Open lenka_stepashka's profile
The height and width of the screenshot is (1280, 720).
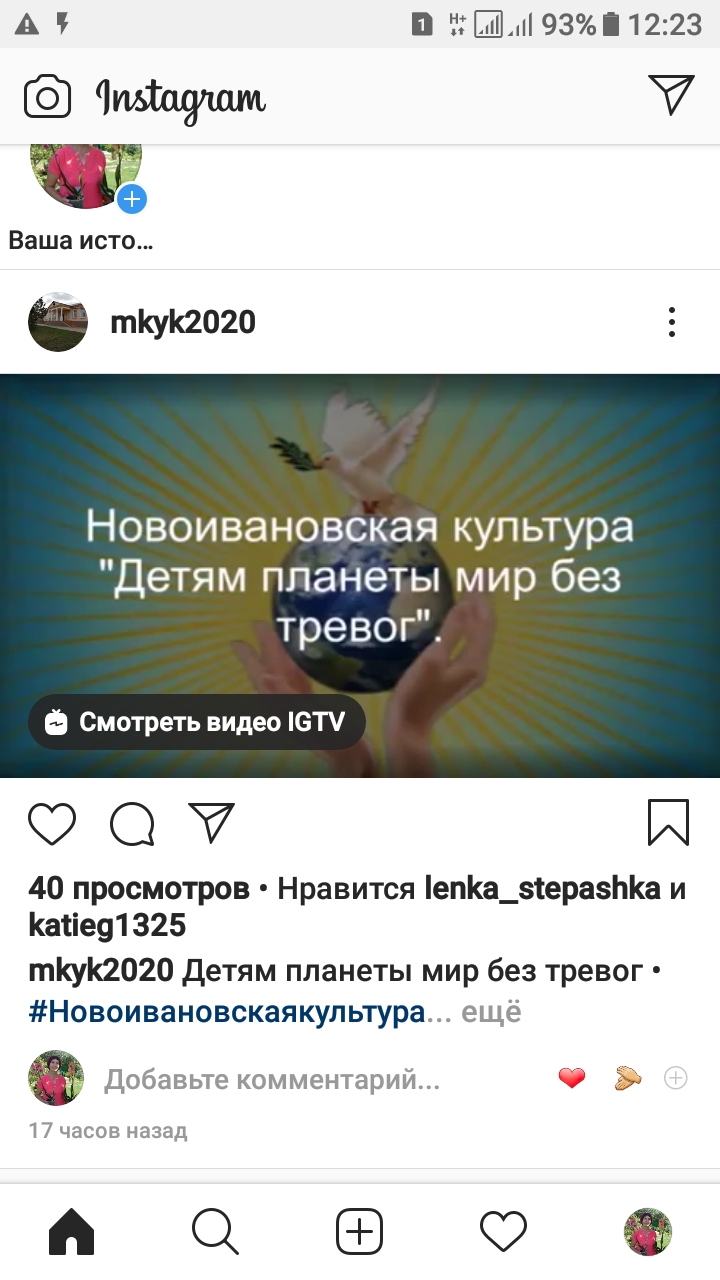543,888
